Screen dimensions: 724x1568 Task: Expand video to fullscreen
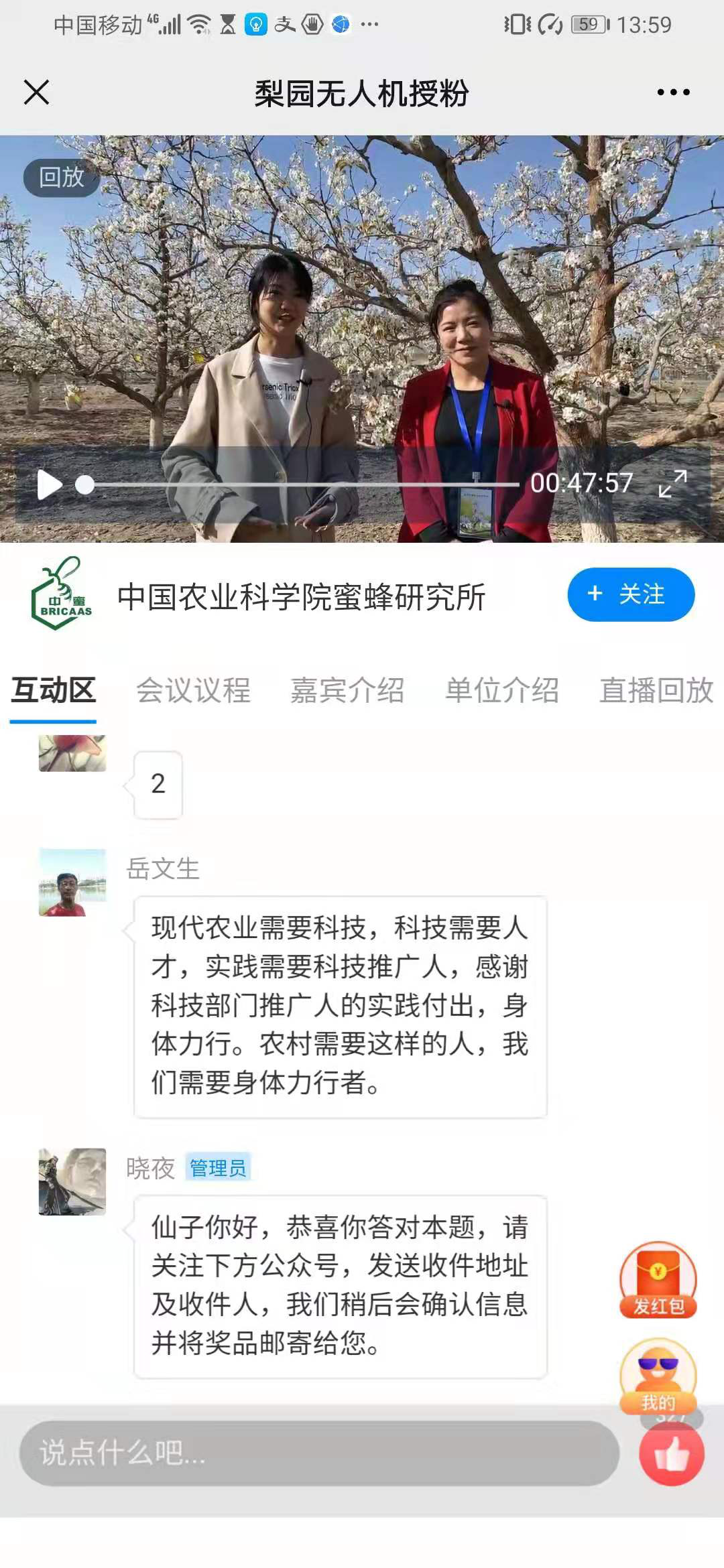point(672,484)
